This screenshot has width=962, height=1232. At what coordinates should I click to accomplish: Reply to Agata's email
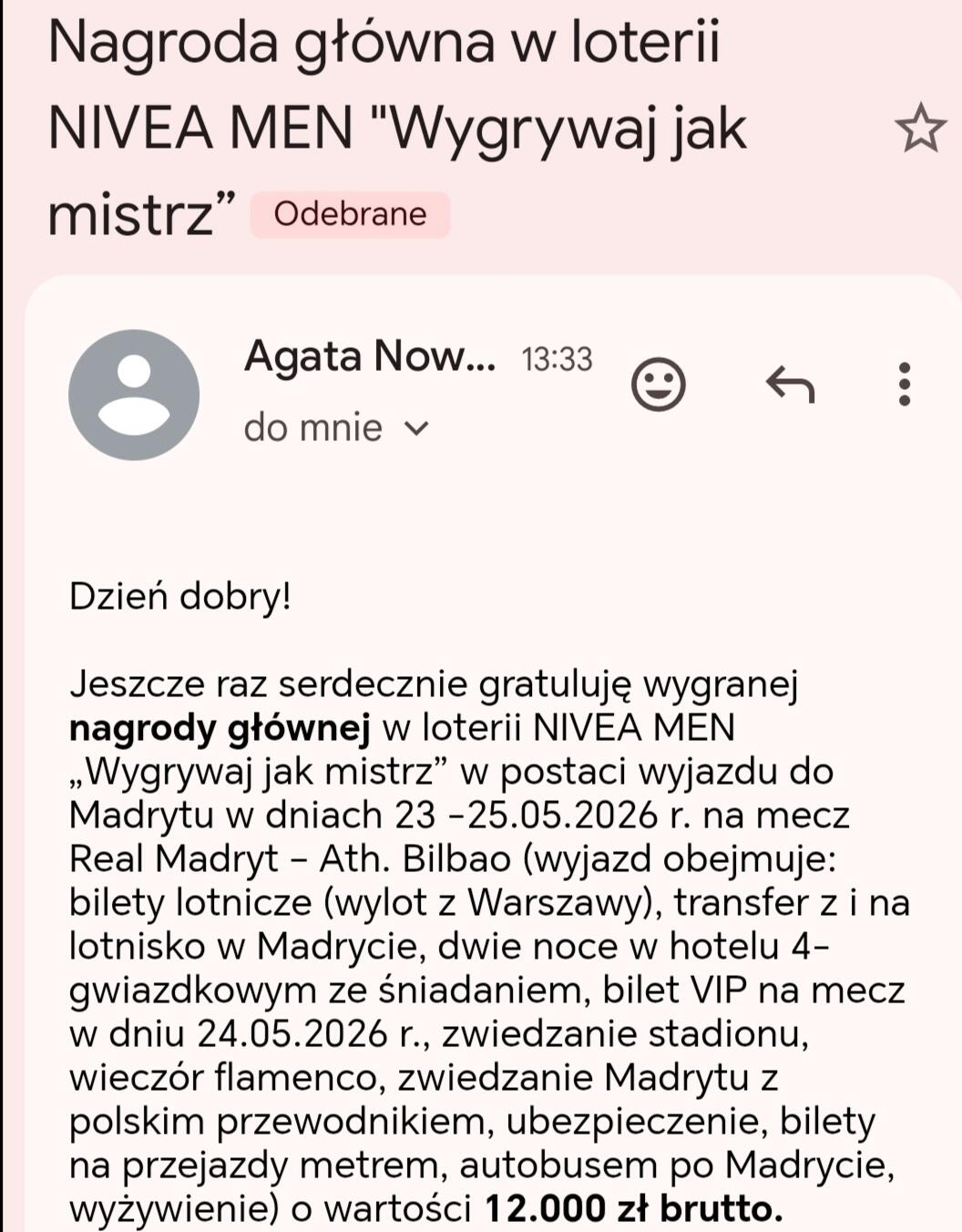[790, 385]
